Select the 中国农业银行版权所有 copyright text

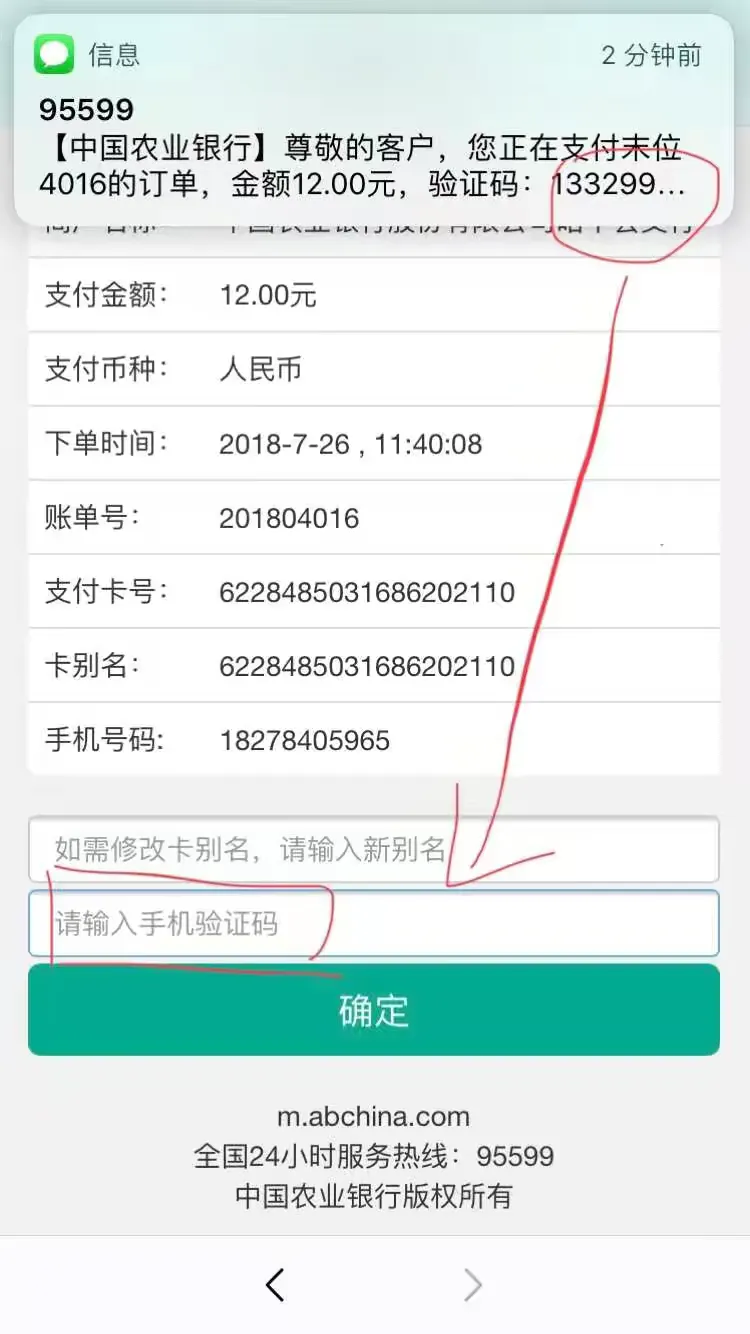(375, 1197)
